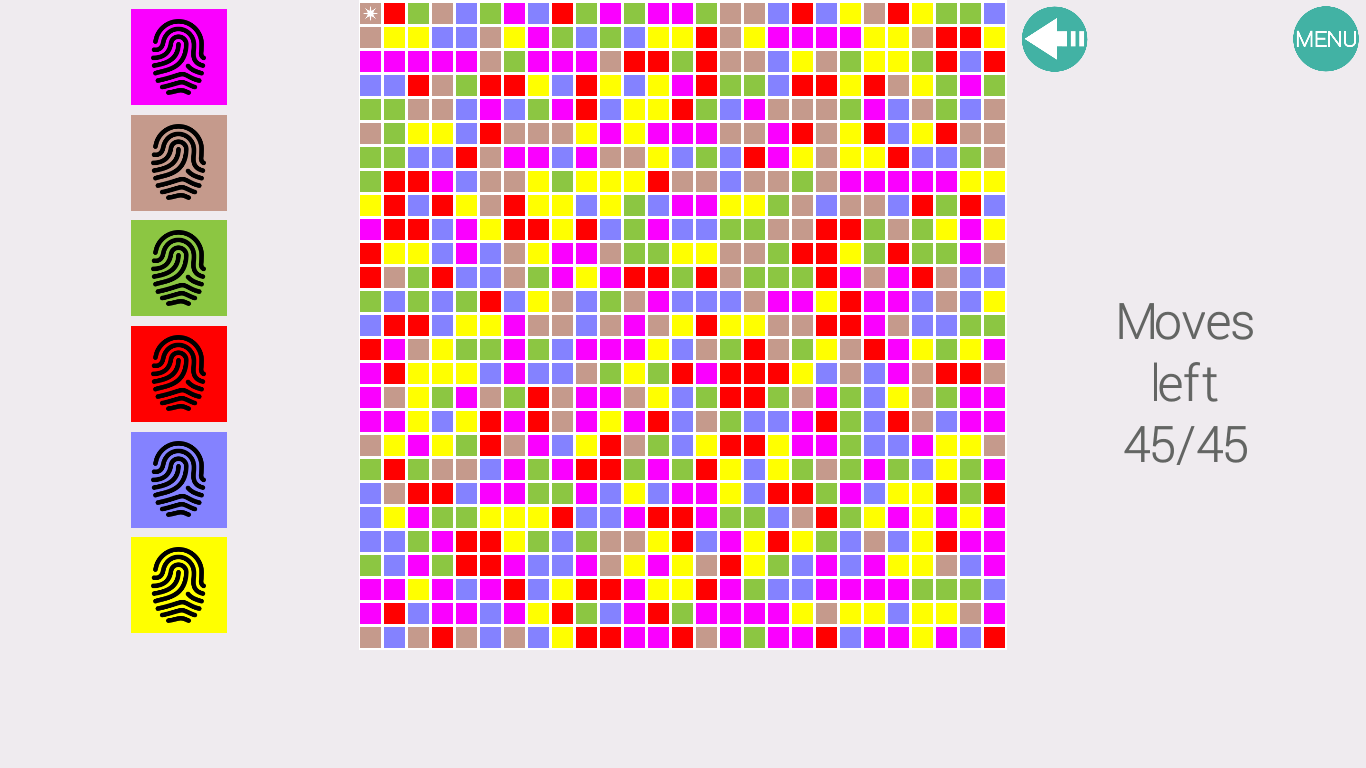Tap the red fingerprint color button
1366x768 pixels.
pyautogui.click(x=179, y=374)
